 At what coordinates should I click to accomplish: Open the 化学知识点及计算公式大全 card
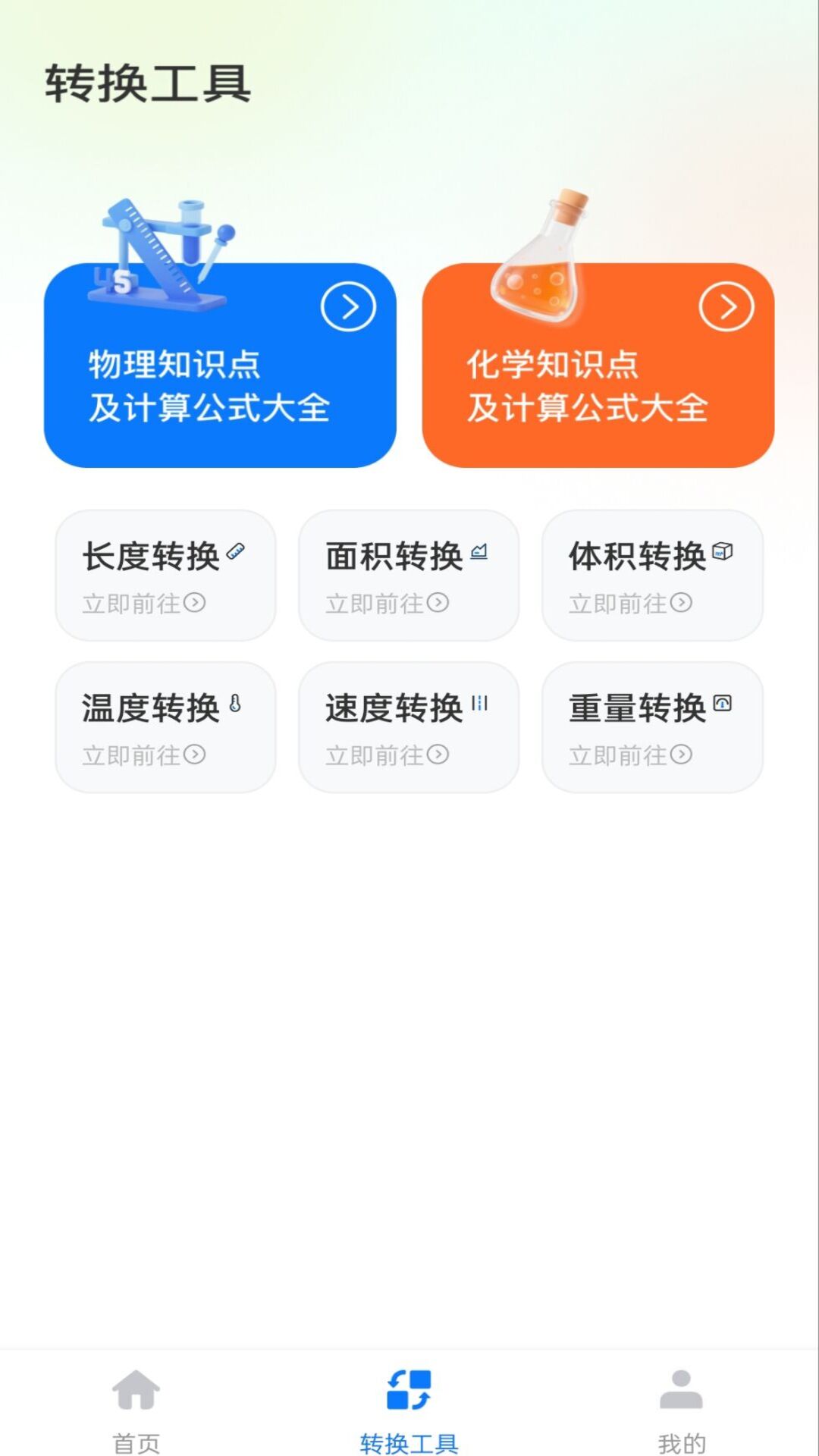[x=599, y=364]
